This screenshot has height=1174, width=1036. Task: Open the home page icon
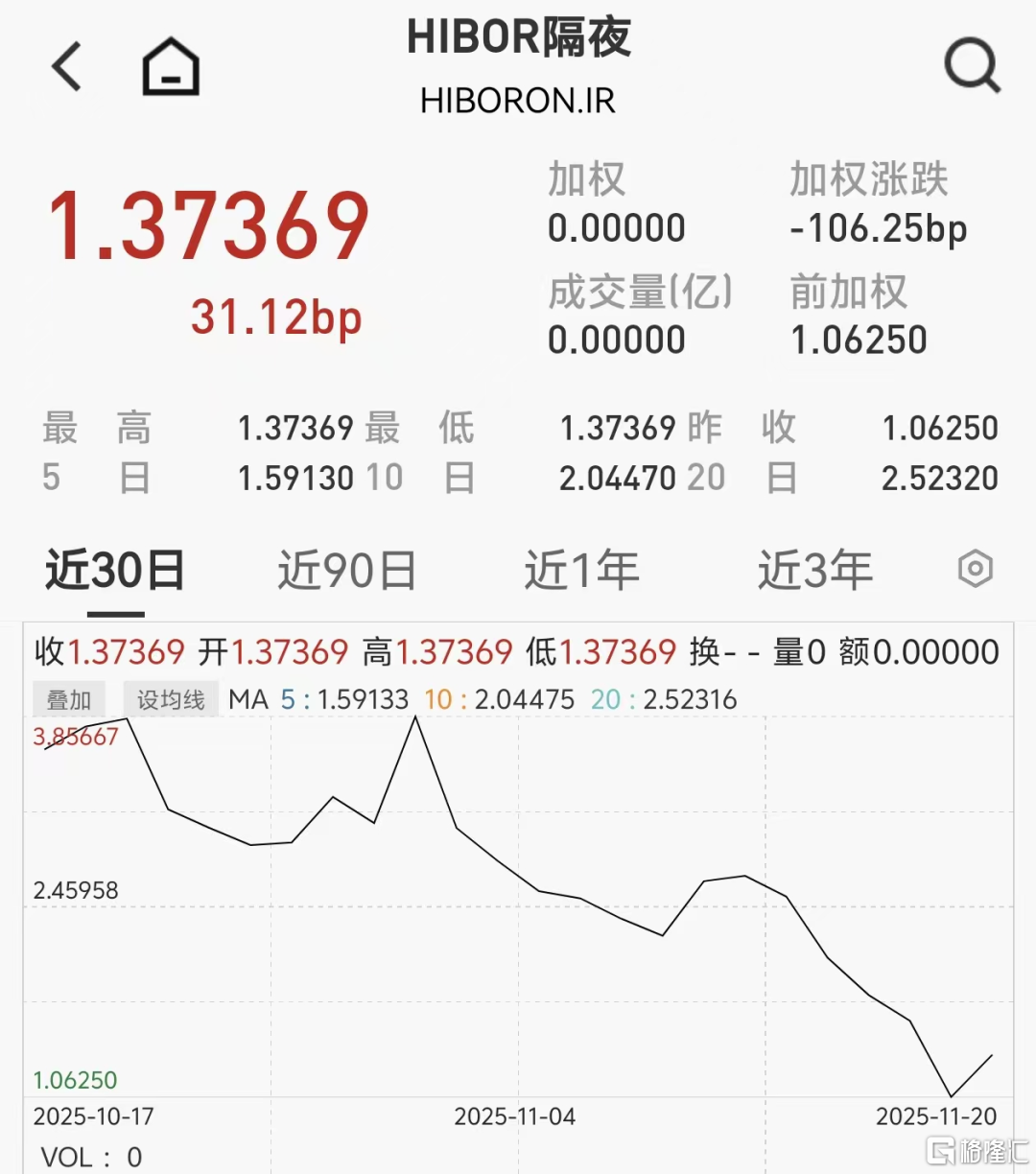[x=171, y=66]
